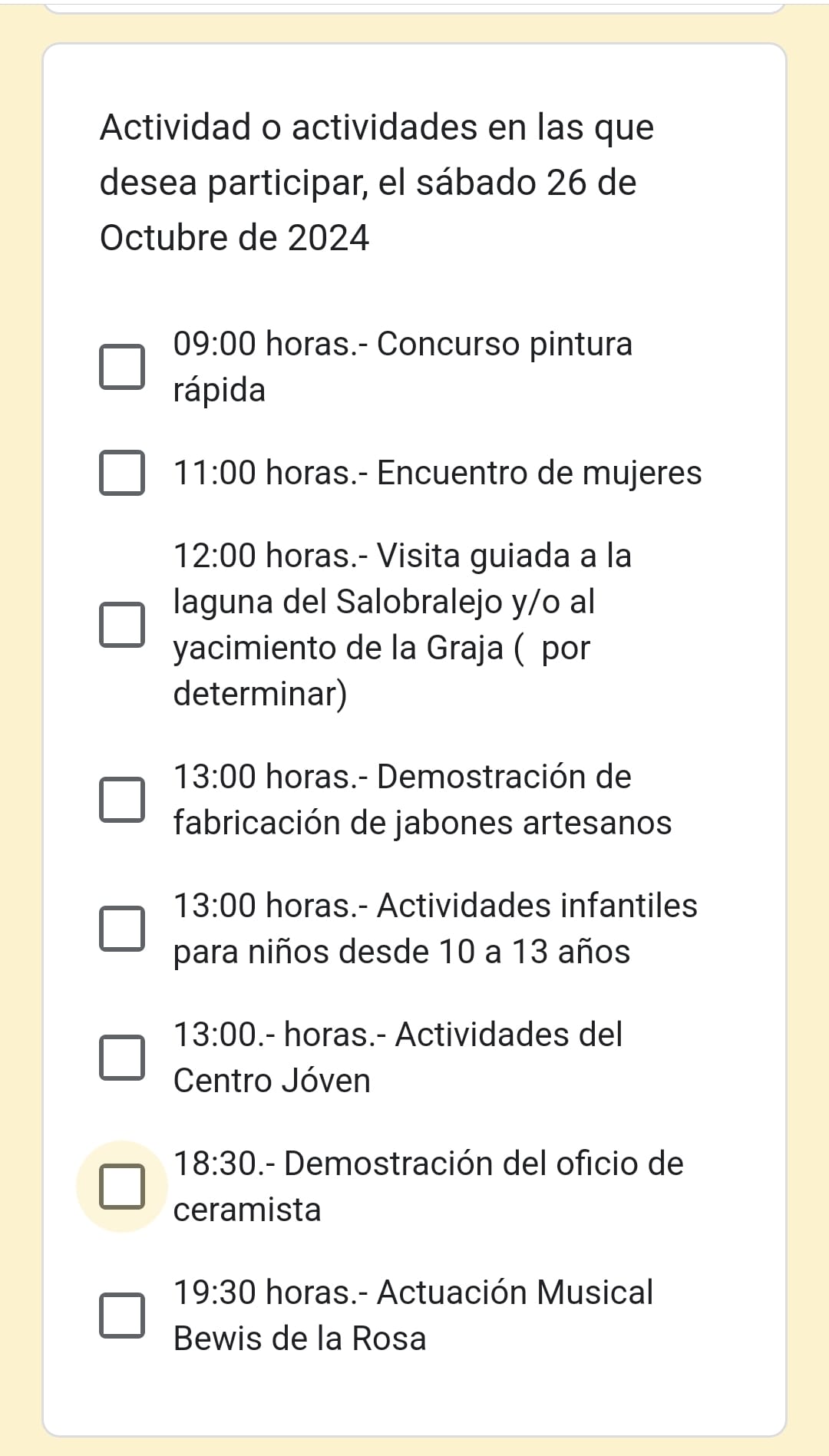Check the 09:00 Concurso pintura rápida option
This screenshot has width=829, height=1456.
point(122,367)
